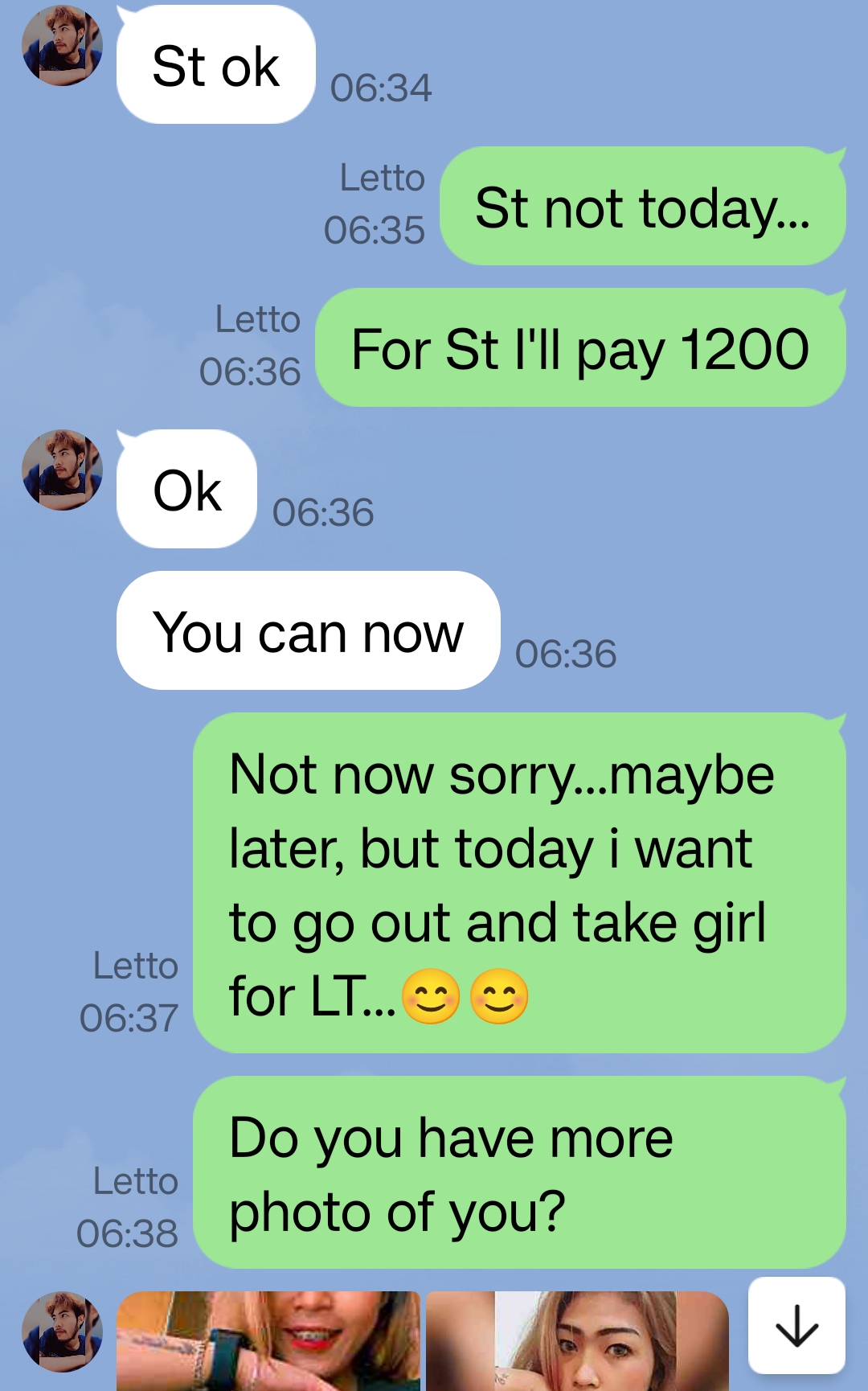Jump to the latest messages with the down arrow
This screenshot has height=1391, width=868.
point(796,1326)
